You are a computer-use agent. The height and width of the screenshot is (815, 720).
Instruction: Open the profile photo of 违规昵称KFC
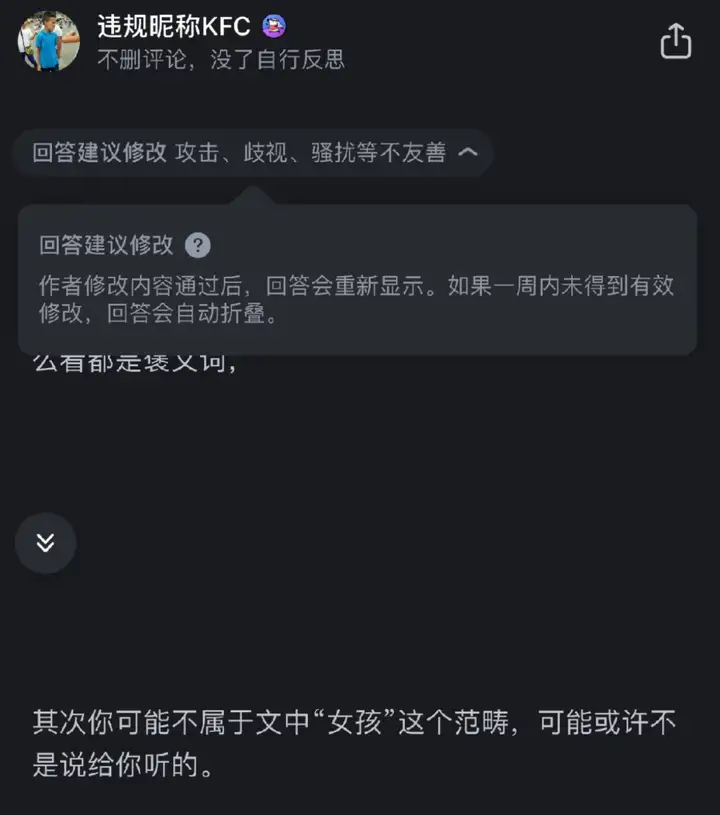[49, 41]
